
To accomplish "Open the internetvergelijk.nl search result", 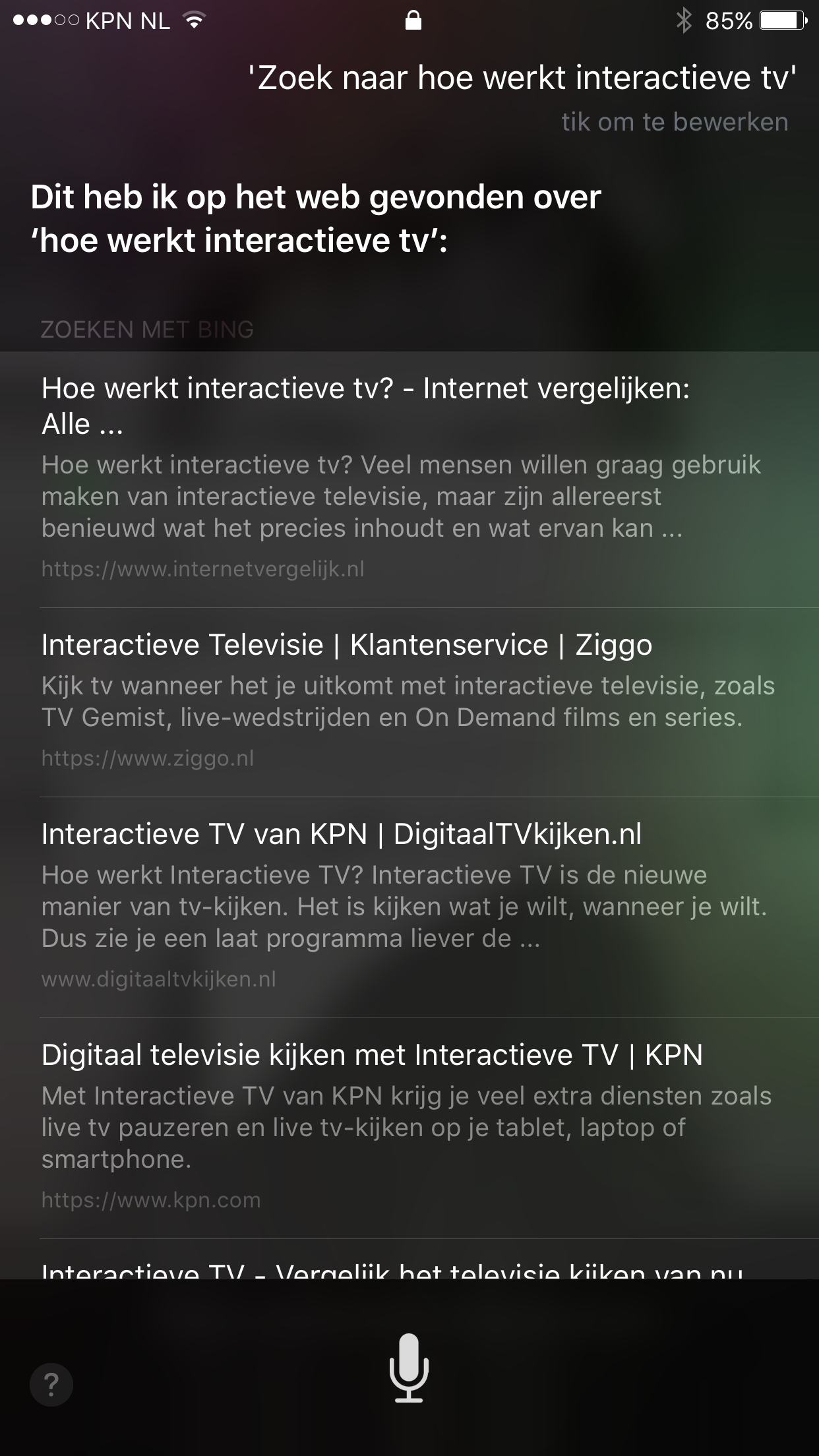I will tap(409, 477).
